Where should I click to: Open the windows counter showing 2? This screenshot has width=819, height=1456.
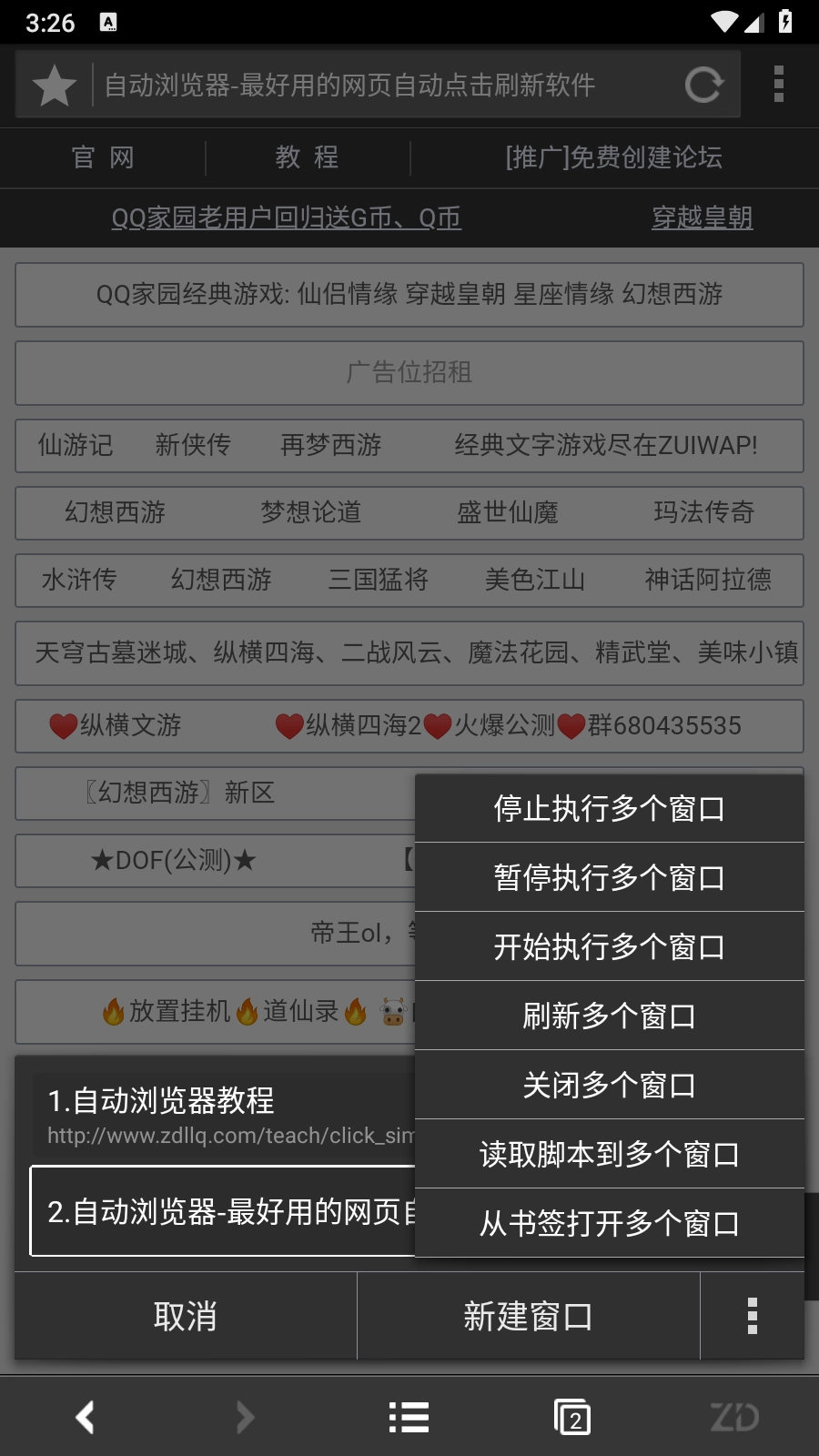(572, 1417)
